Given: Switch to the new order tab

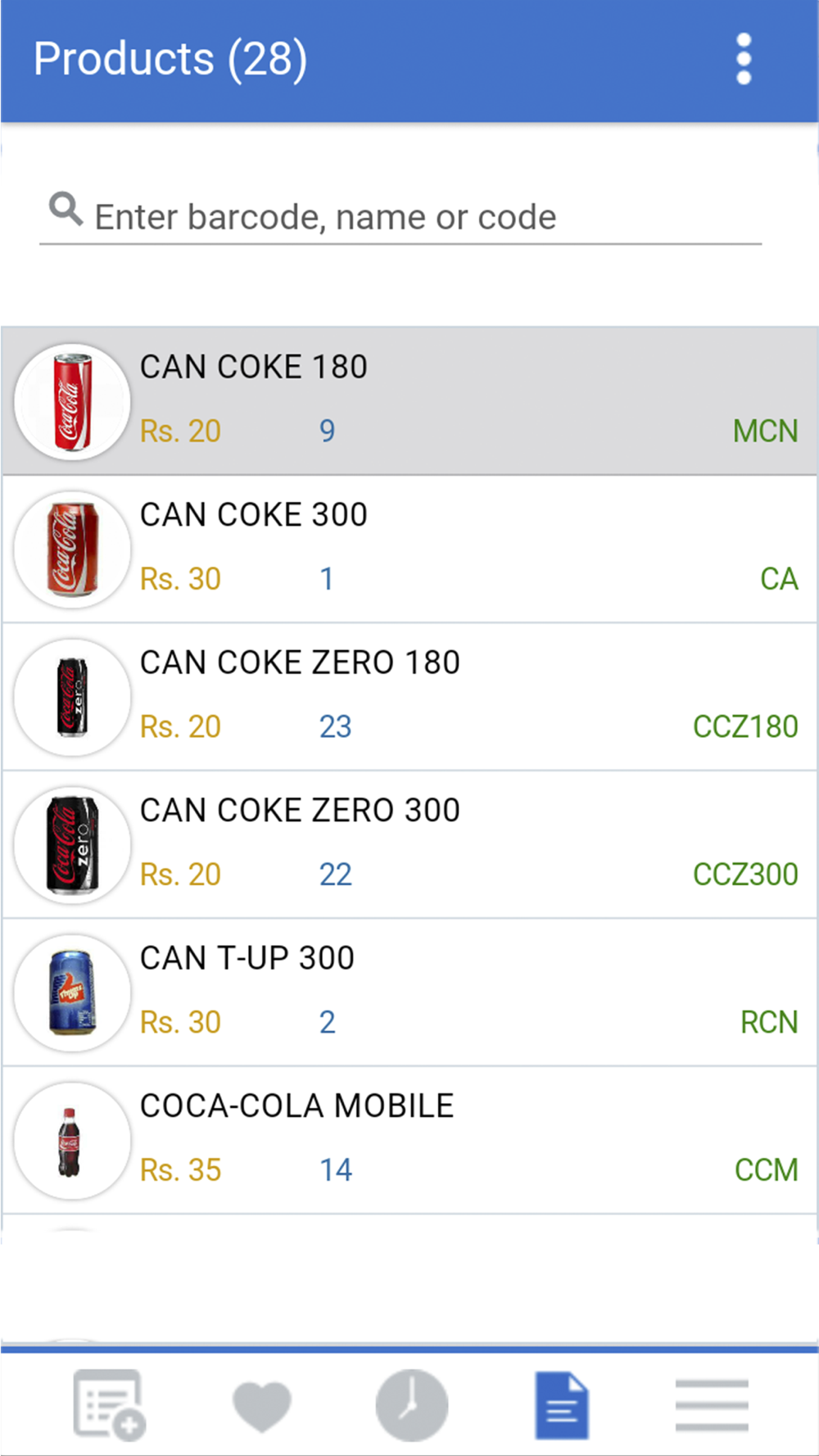Looking at the screenshot, I should coord(109,1404).
